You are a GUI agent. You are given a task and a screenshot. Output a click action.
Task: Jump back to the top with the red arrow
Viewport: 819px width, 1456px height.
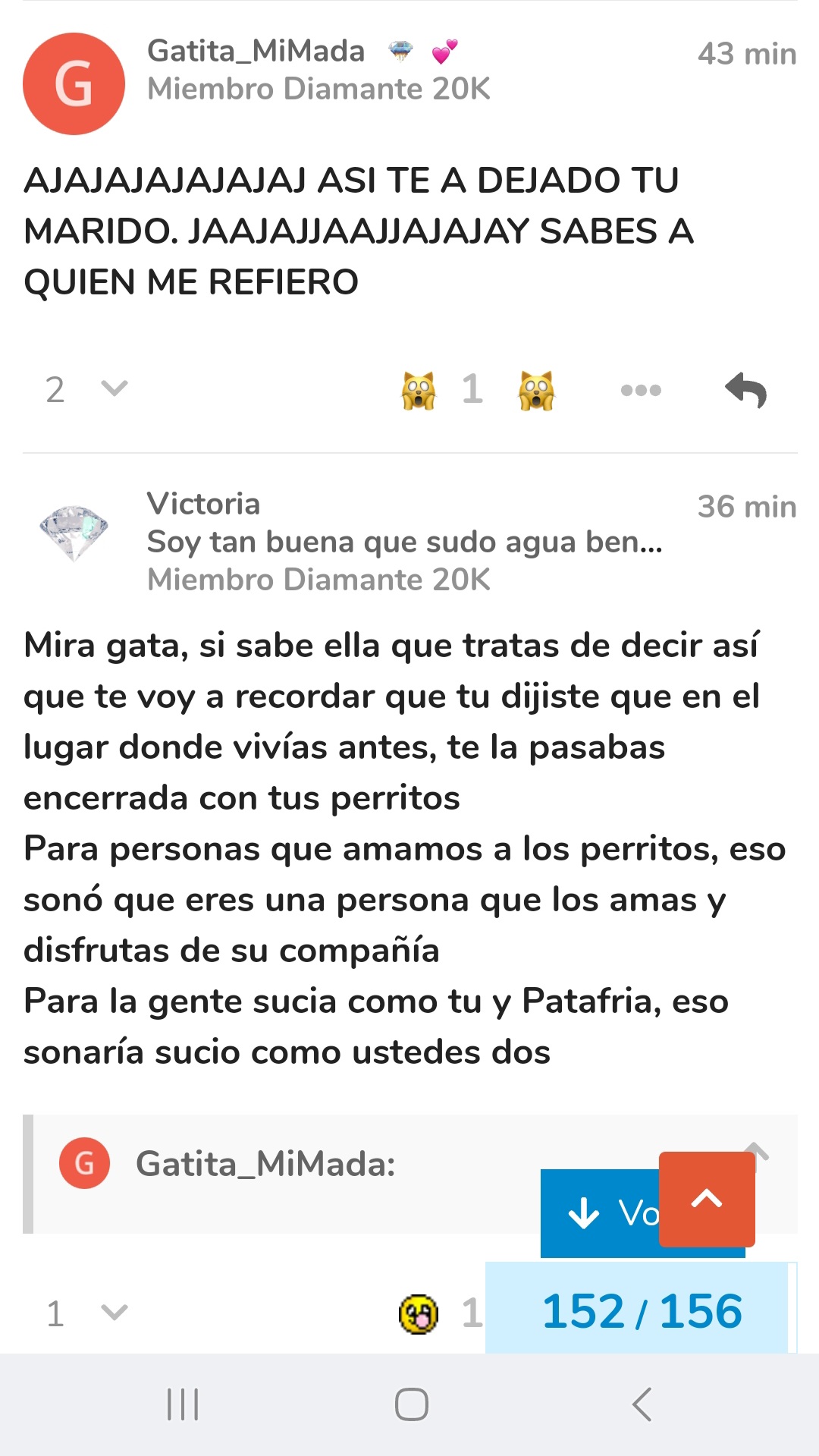707,1199
